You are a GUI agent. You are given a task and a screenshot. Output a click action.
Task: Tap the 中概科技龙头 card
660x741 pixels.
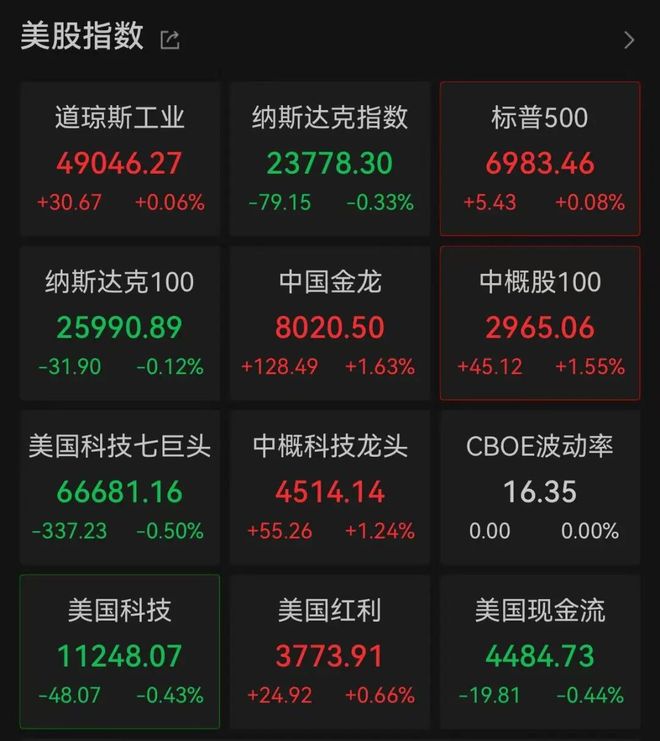pos(330,488)
